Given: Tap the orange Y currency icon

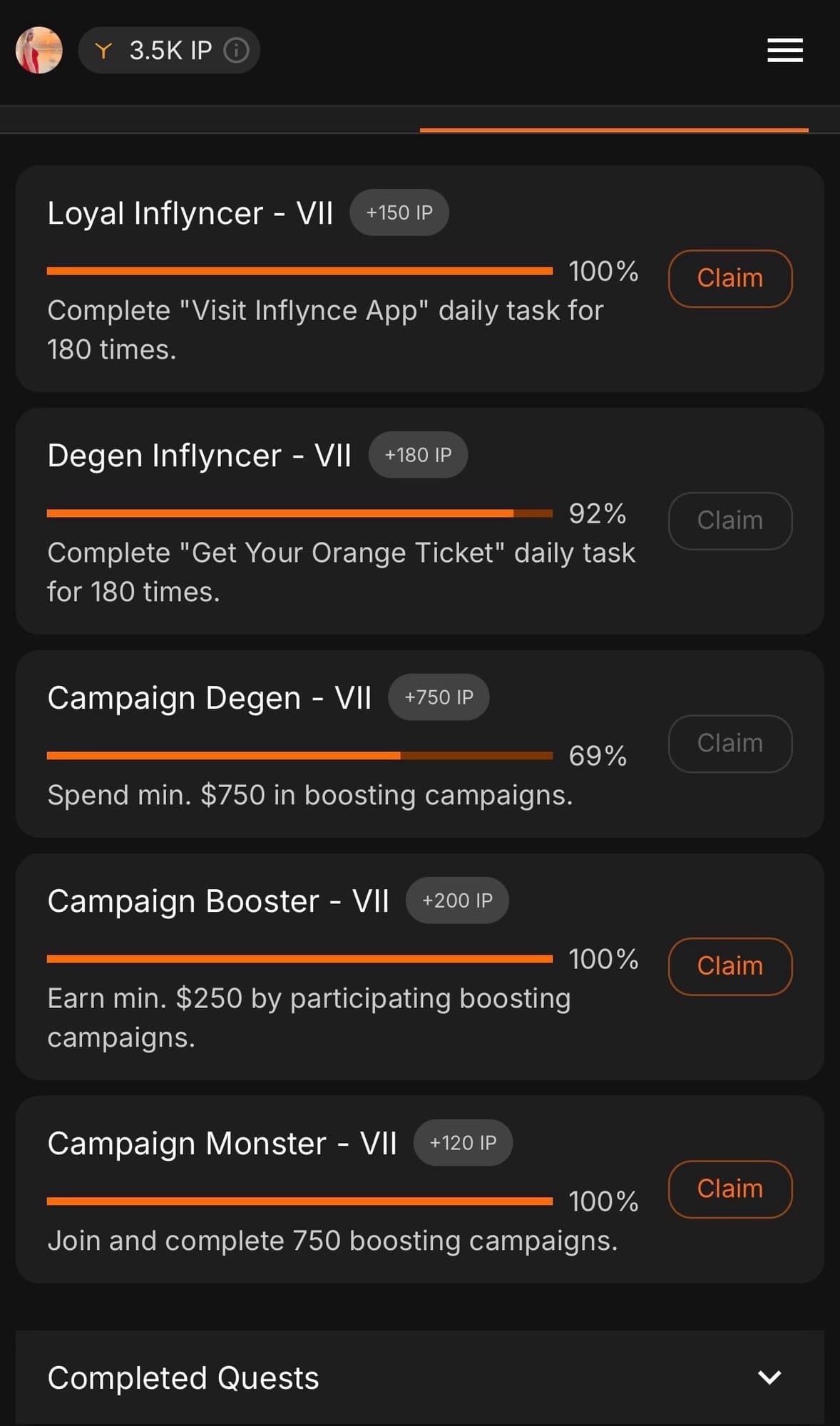Looking at the screenshot, I should point(104,50).
